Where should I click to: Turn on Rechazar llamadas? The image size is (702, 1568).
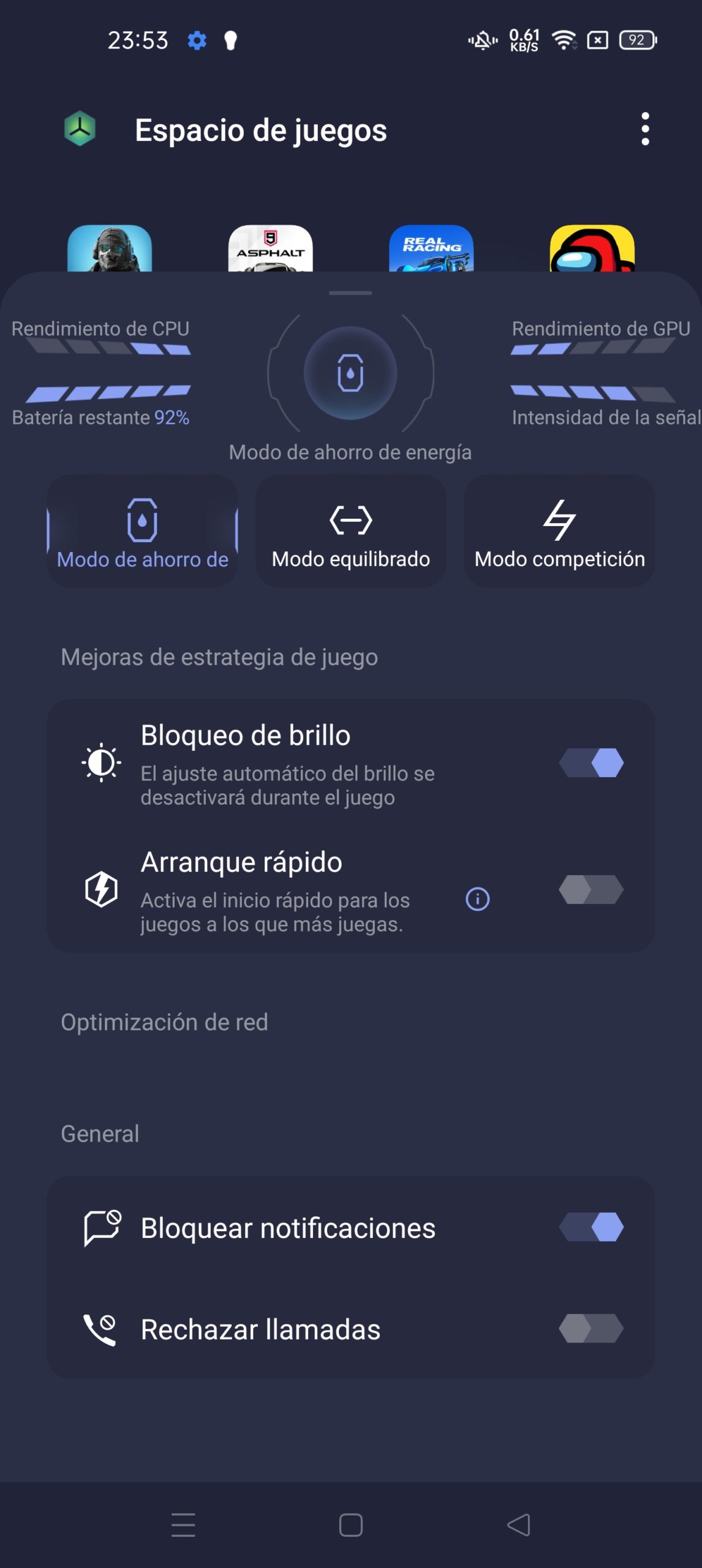591,1329
